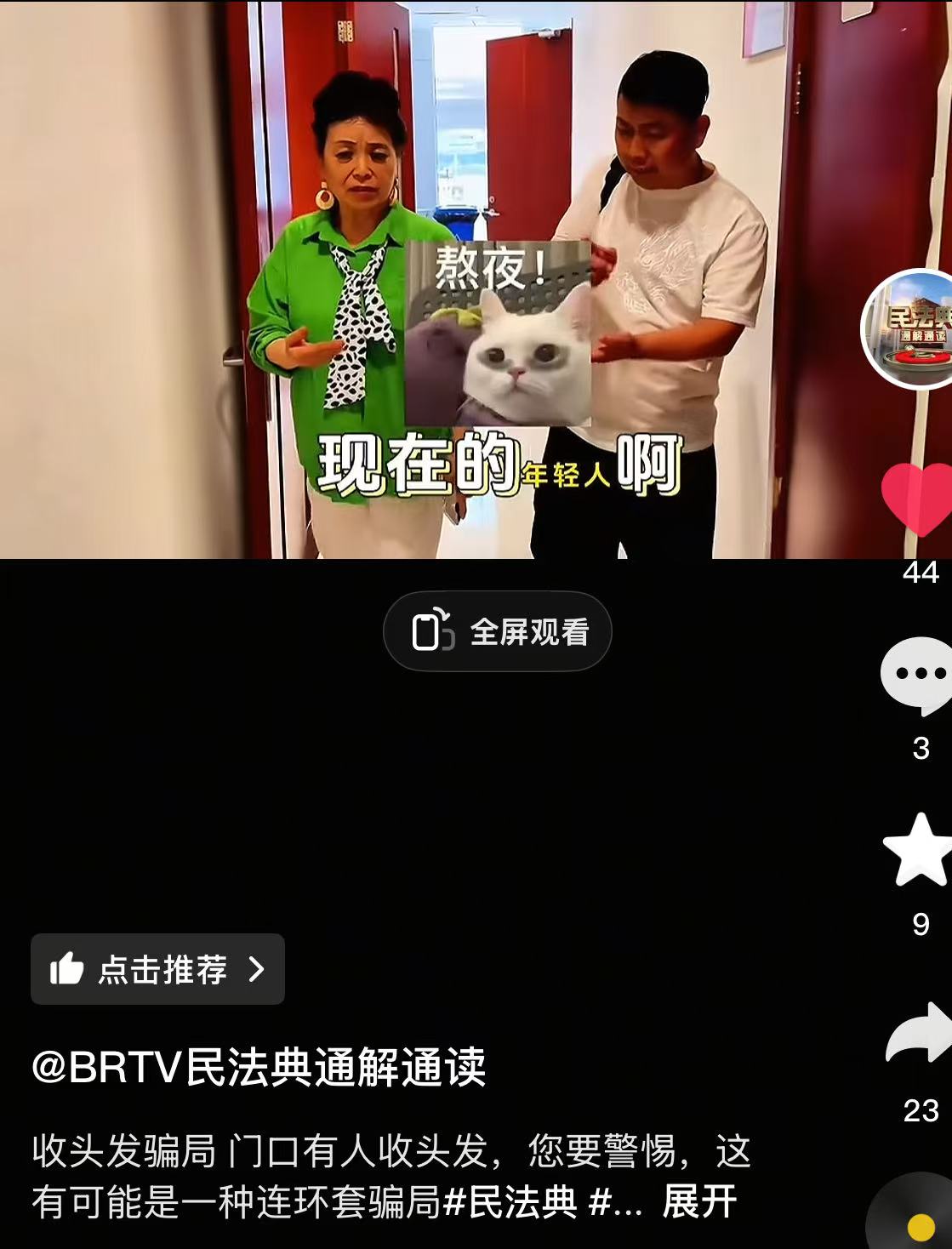Screen dimensions: 952x1249
Task: Tap the 点击推荐 recommend button
Action: click(x=158, y=969)
